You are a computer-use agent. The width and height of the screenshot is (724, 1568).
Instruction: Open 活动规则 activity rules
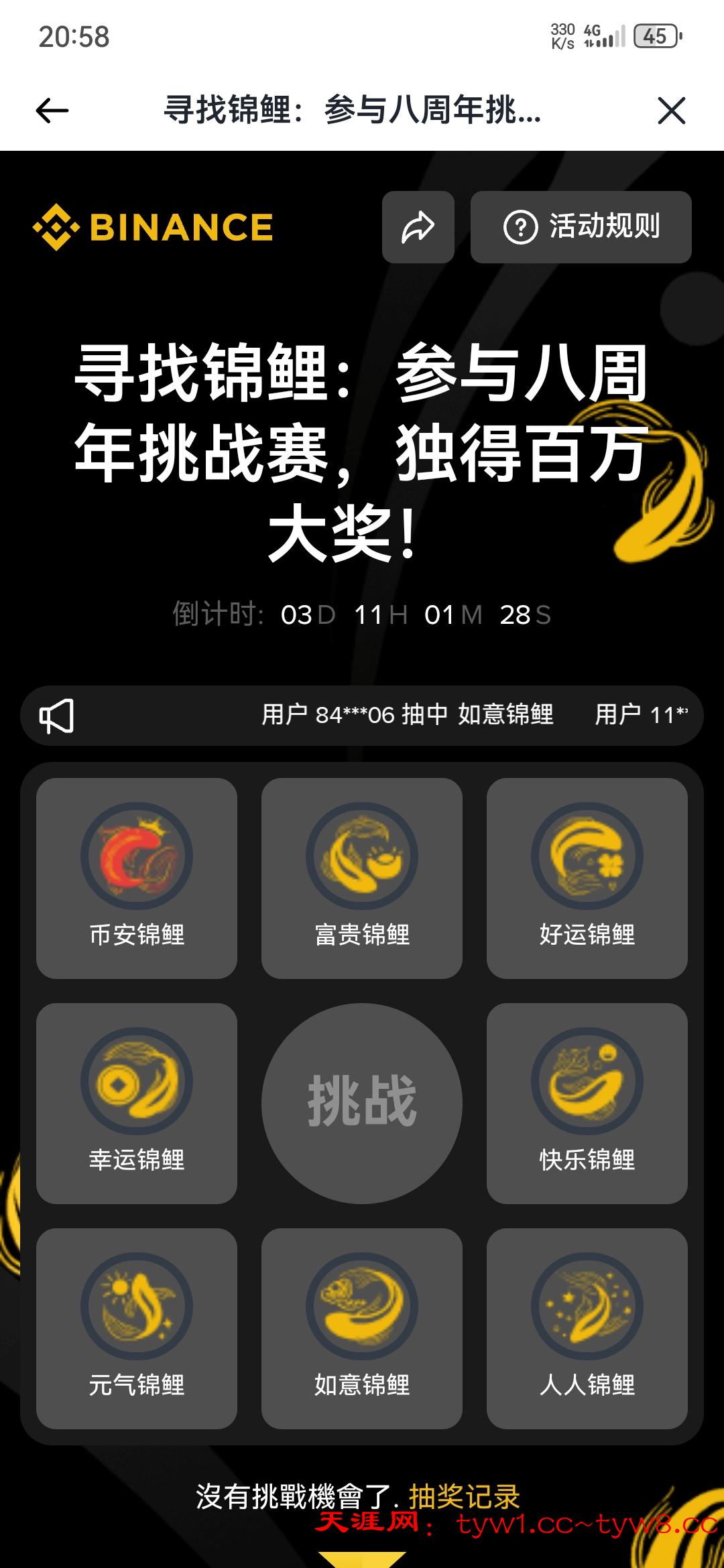click(x=581, y=227)
